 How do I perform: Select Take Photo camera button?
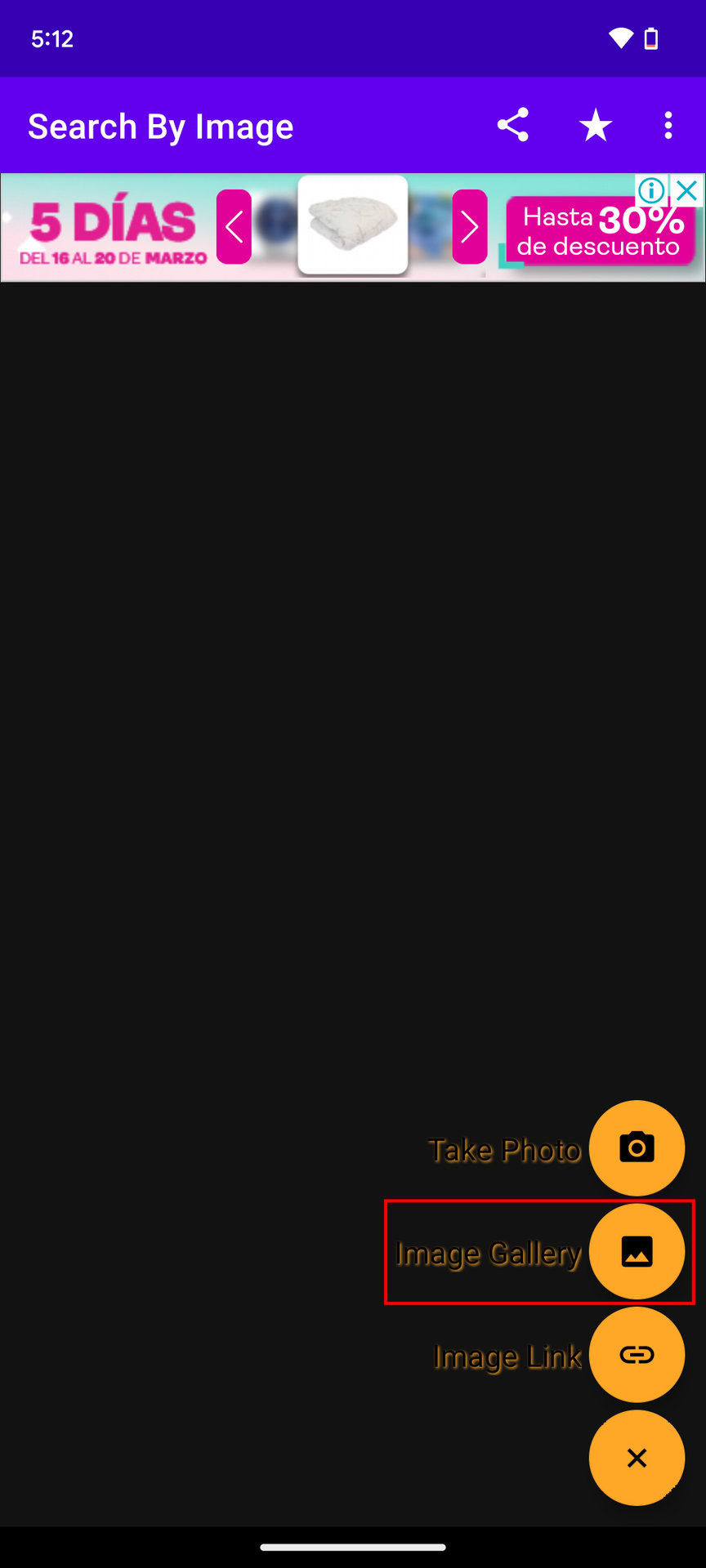tap(637, 1147)
